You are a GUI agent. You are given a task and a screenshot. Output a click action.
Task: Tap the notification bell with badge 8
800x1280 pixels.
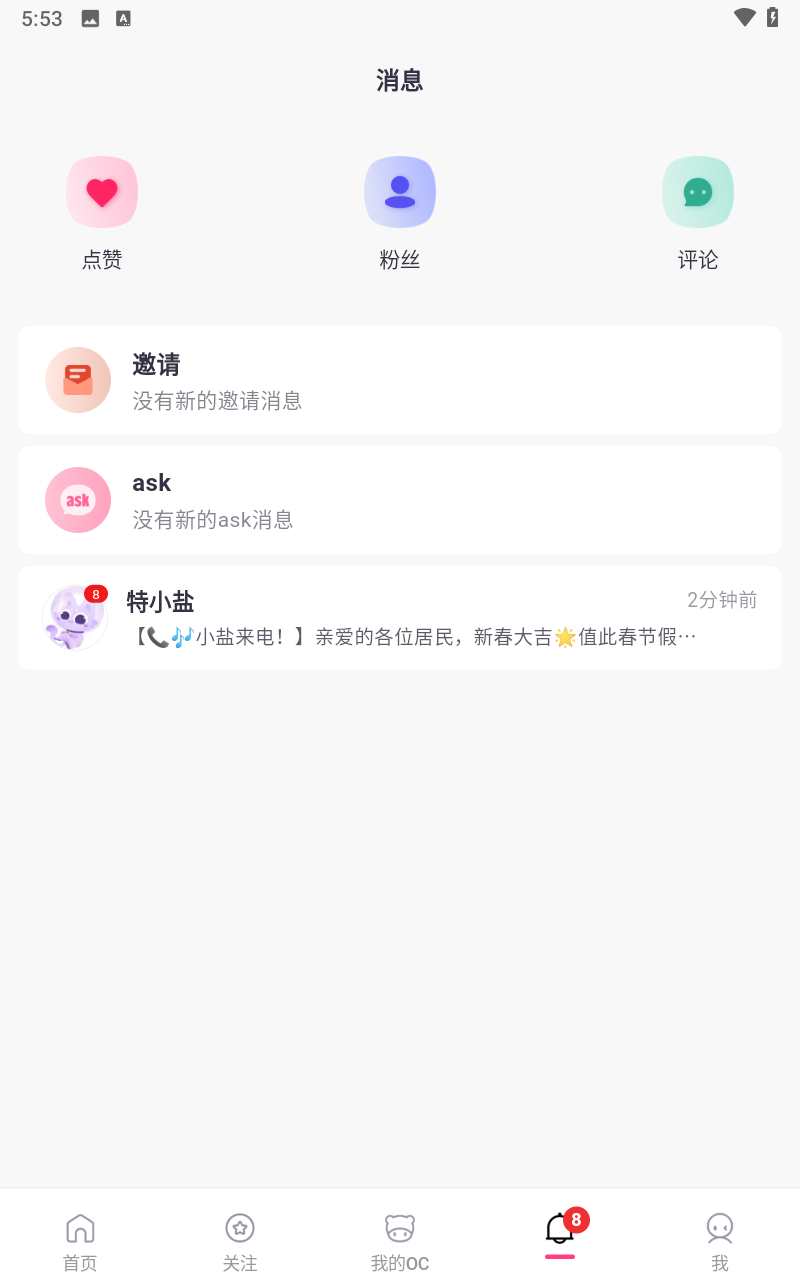click(x=560, y=1228)
